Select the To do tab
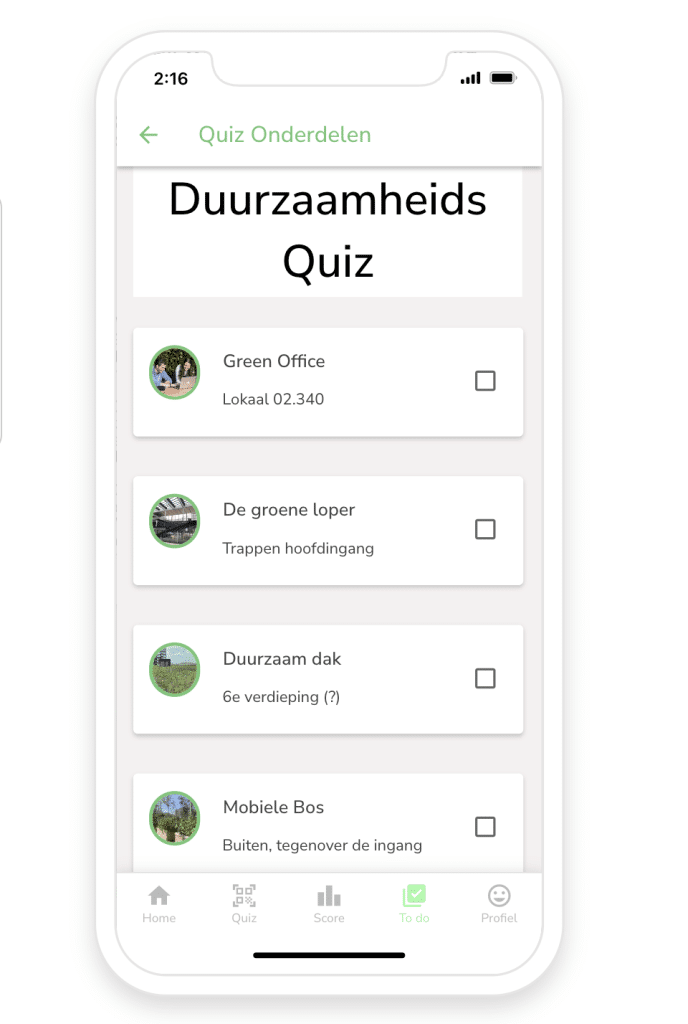This screenshot has height=1024, width=688. 414,904
